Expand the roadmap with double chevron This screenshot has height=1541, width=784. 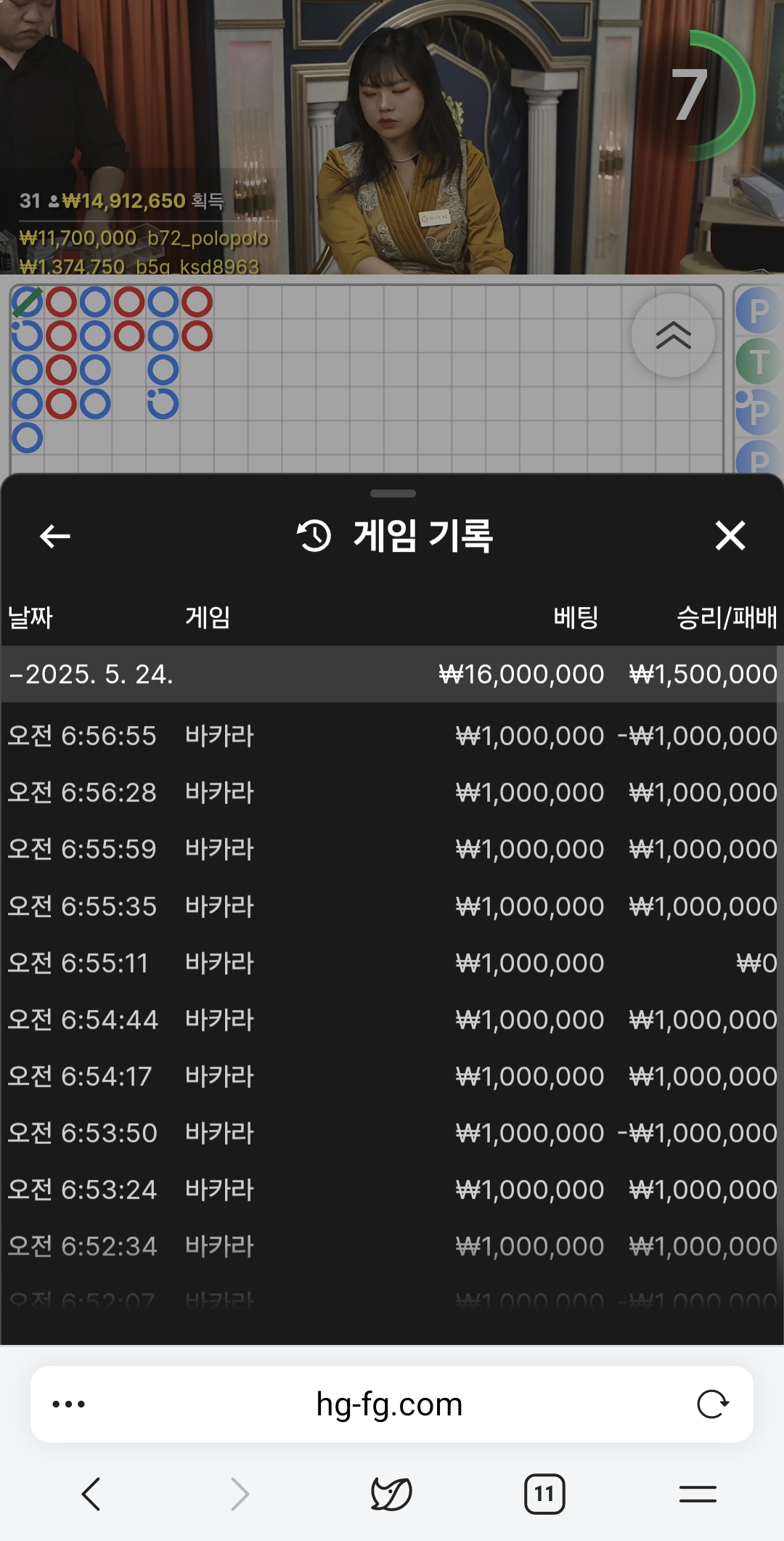673,335
